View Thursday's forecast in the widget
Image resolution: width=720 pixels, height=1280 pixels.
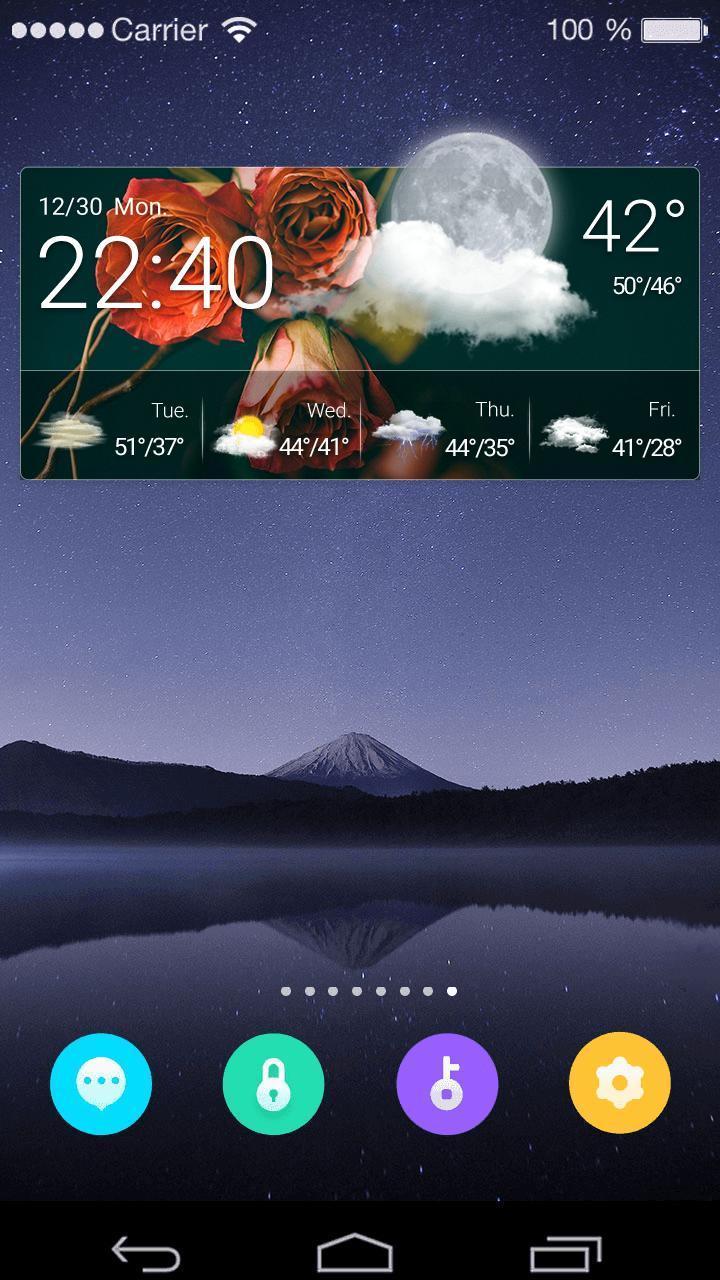[x=445, y=430]
